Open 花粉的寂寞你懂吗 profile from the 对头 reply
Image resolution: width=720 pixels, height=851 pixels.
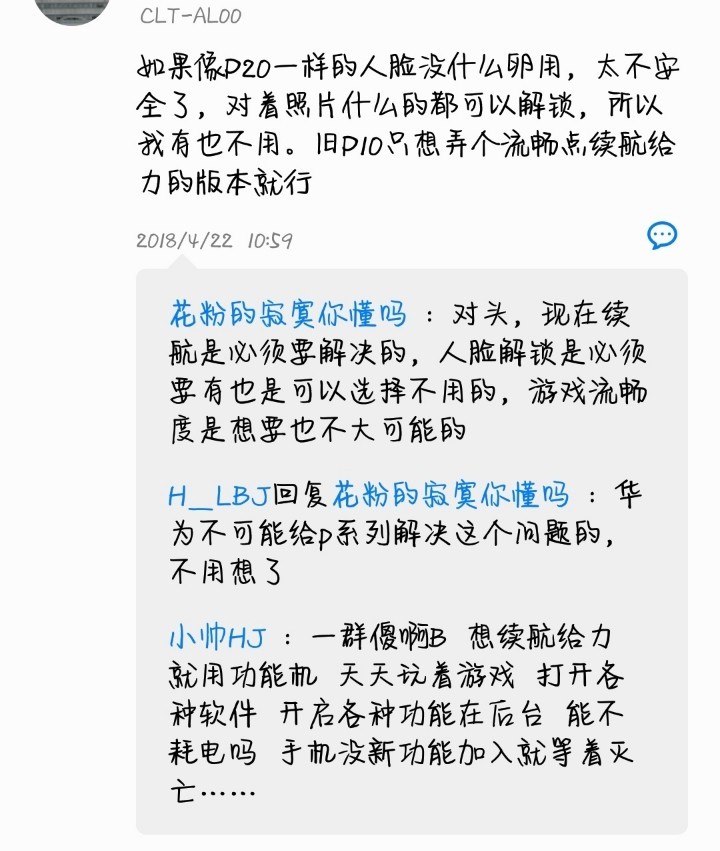point(288,315)
